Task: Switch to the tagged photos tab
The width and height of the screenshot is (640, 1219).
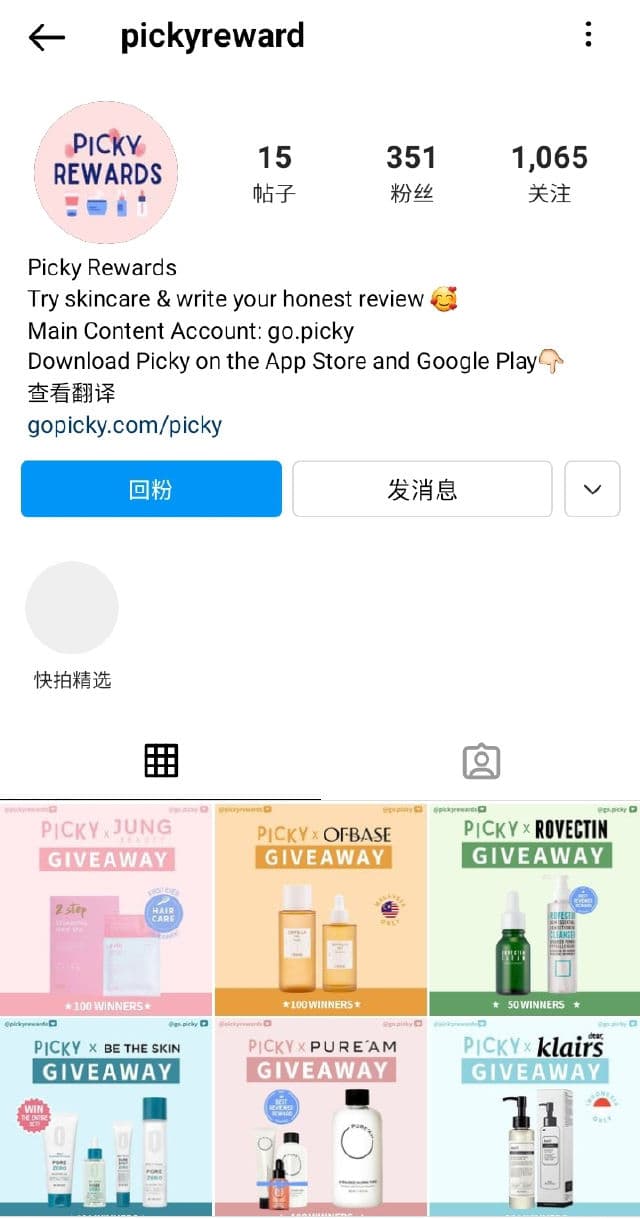Action: point(481,761)
